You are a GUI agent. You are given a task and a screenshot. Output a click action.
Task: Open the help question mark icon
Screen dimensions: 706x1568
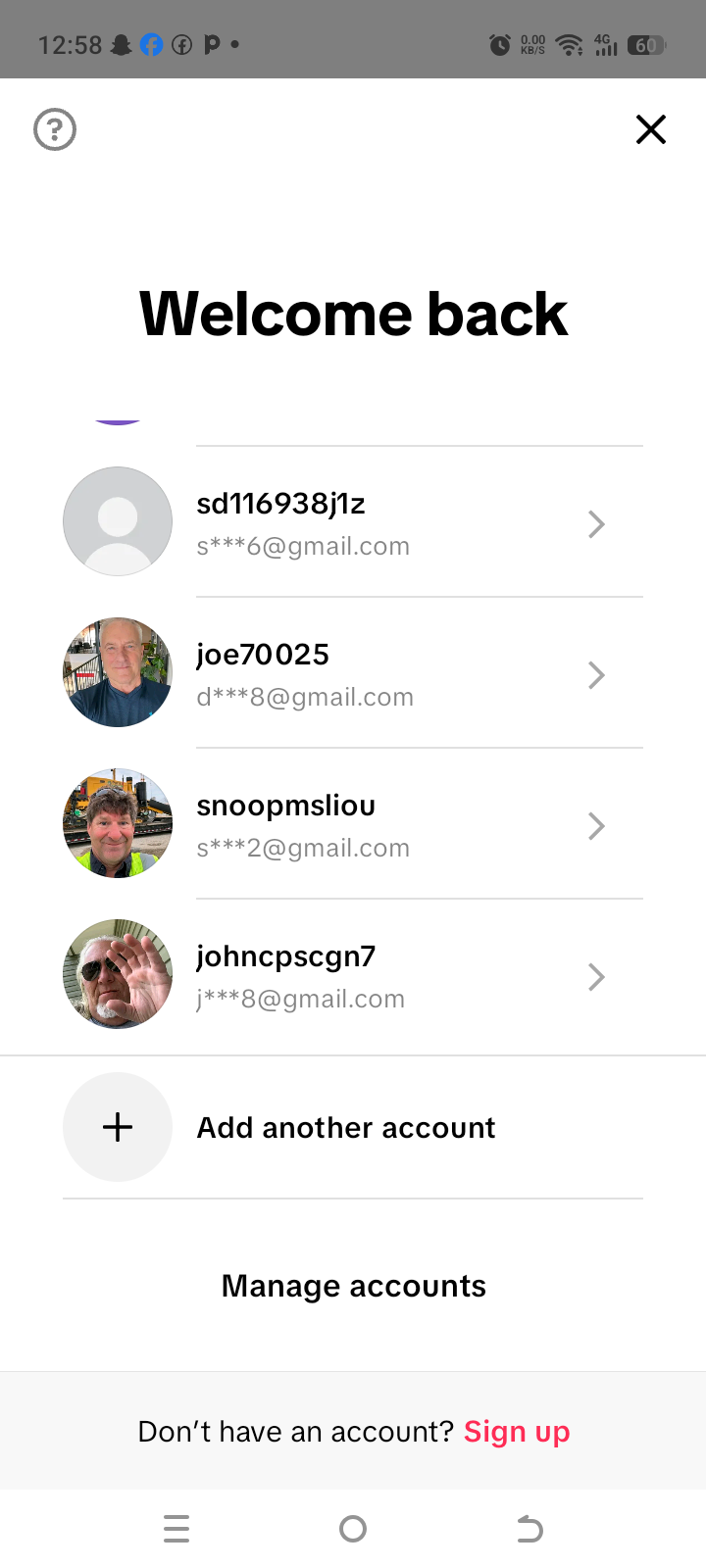click(x=55, y=129)
